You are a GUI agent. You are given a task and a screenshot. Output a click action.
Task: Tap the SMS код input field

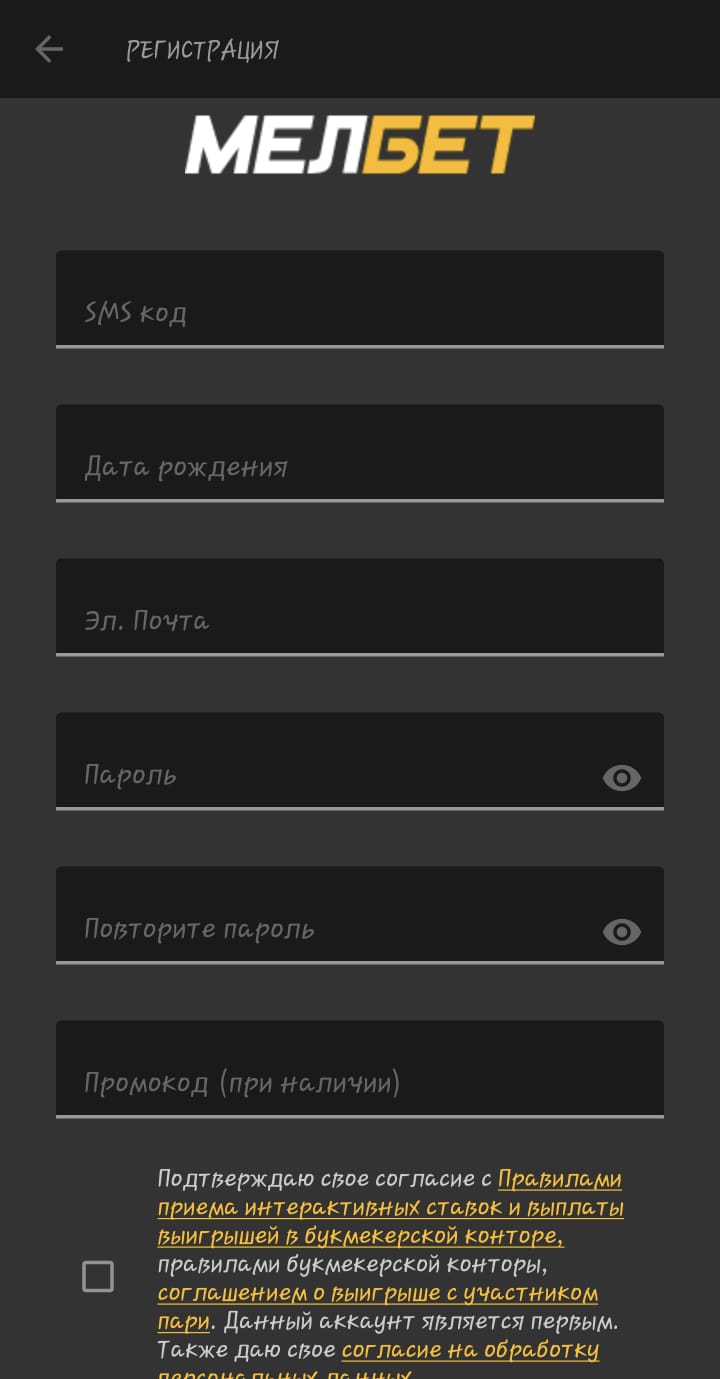(359, 299)
